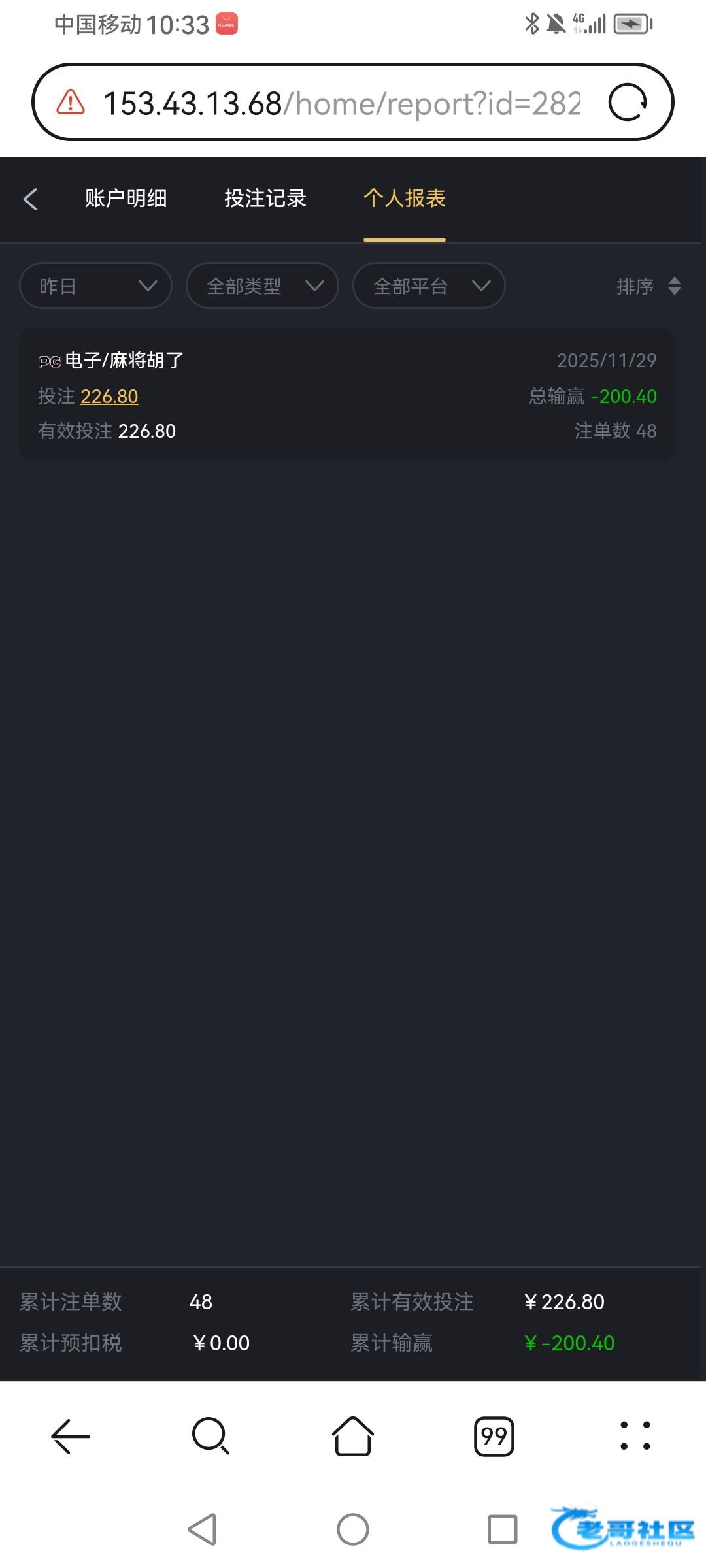Screen dimensions: 706x1568
Task: Open browser search from the bottom toolbar
Action: 210,1436
